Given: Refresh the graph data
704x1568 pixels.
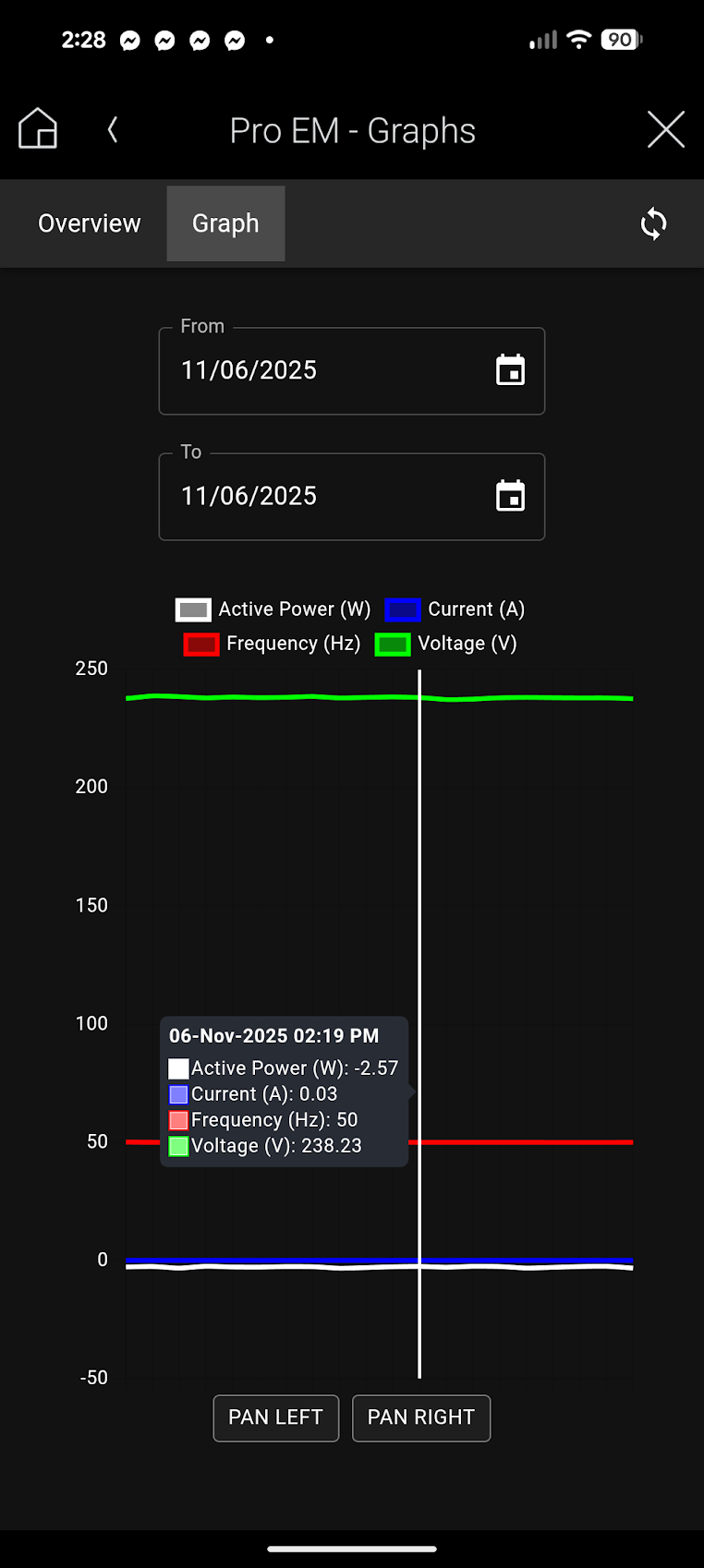Looking at the screenshot, I should click(x=653, y=223).
